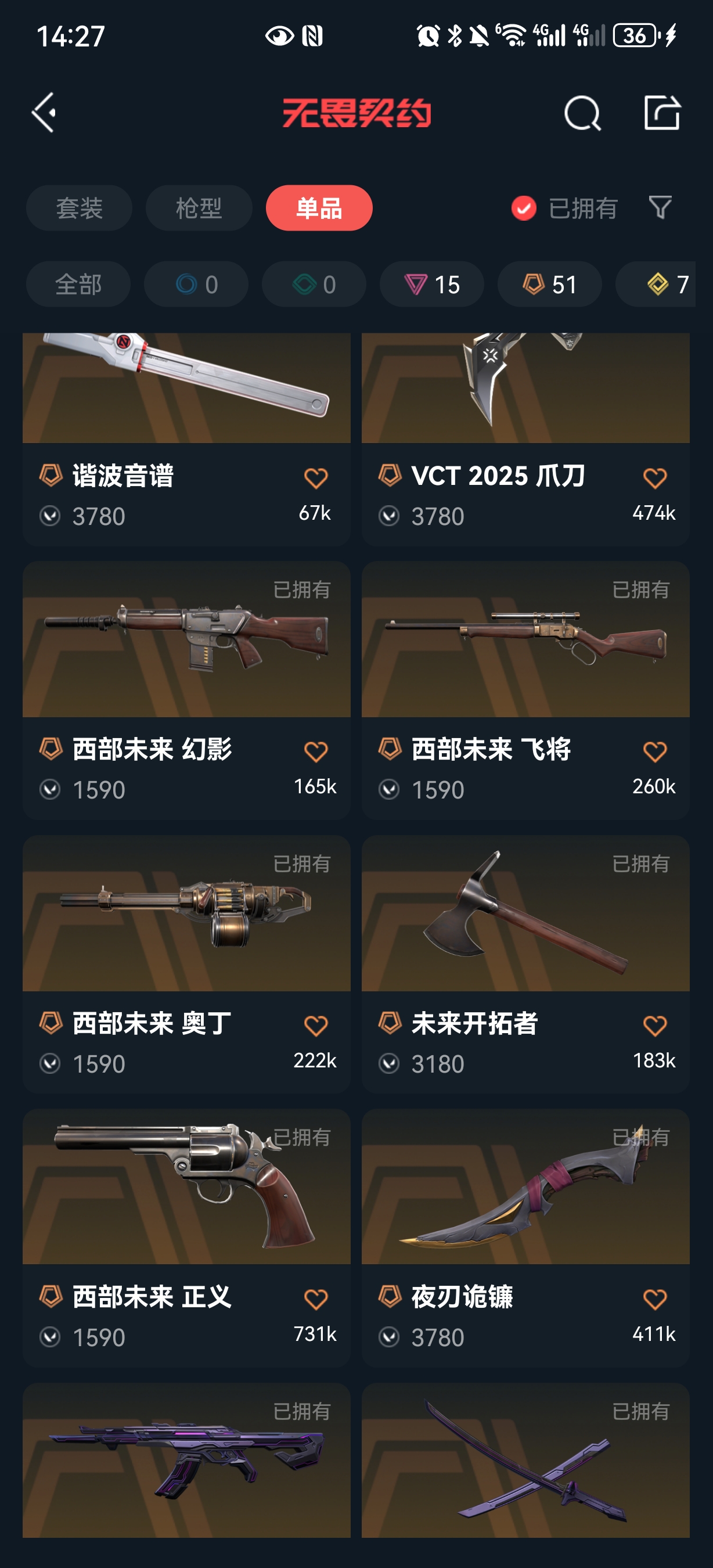Filter by the yellow tier chip showing 7
Image resolution: width=713 pixels, height=1568 pixels.
click(664, 284)
